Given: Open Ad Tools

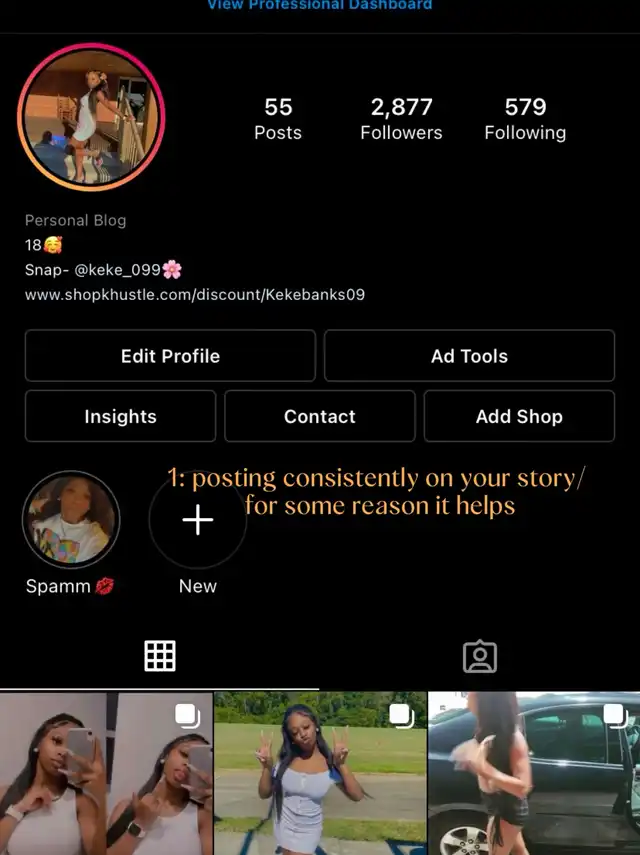Looking at the screenshot, I should (469, 356).
